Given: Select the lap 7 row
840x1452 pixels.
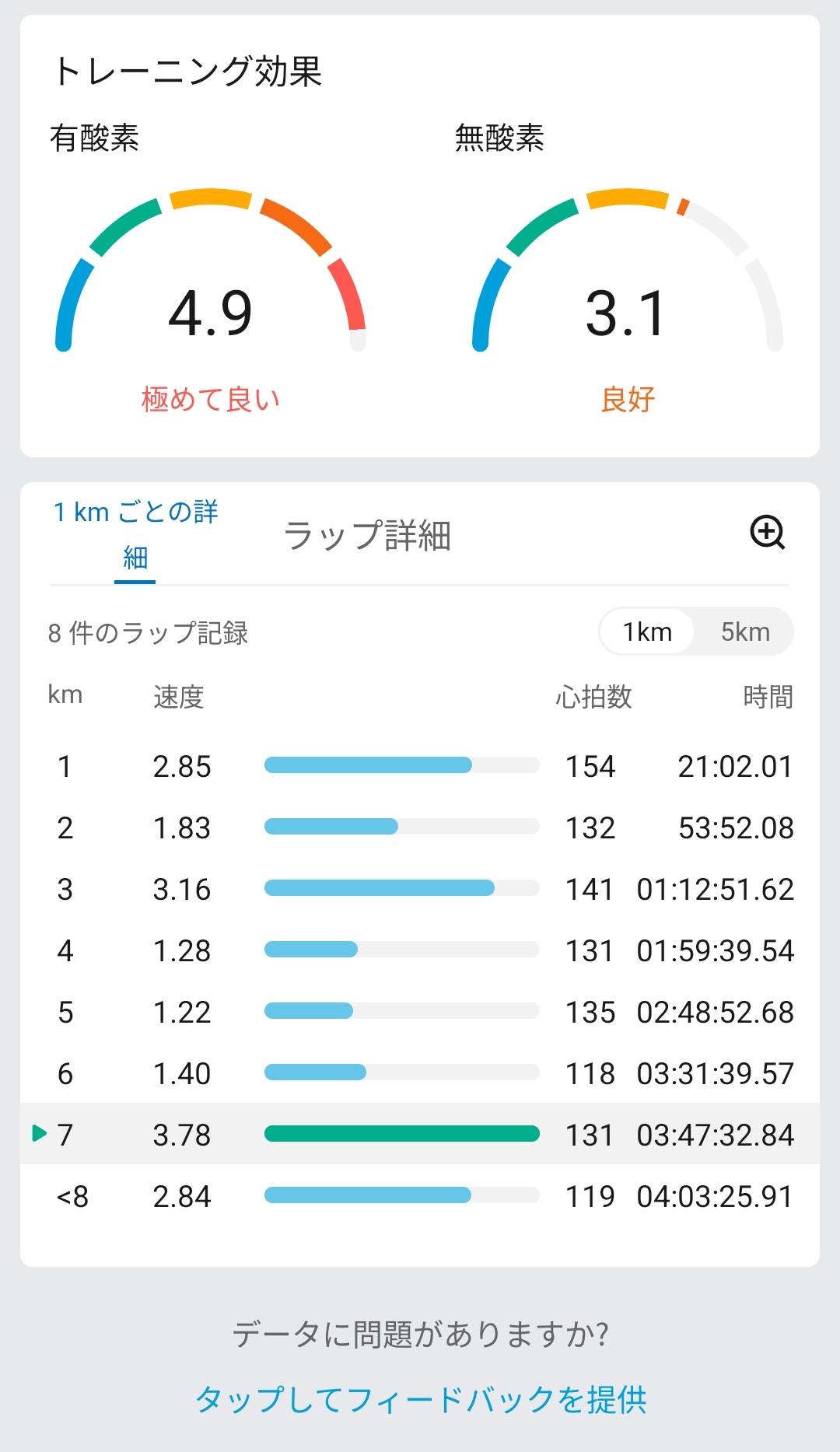Looking at the screenshot, I should (420, 1135).
